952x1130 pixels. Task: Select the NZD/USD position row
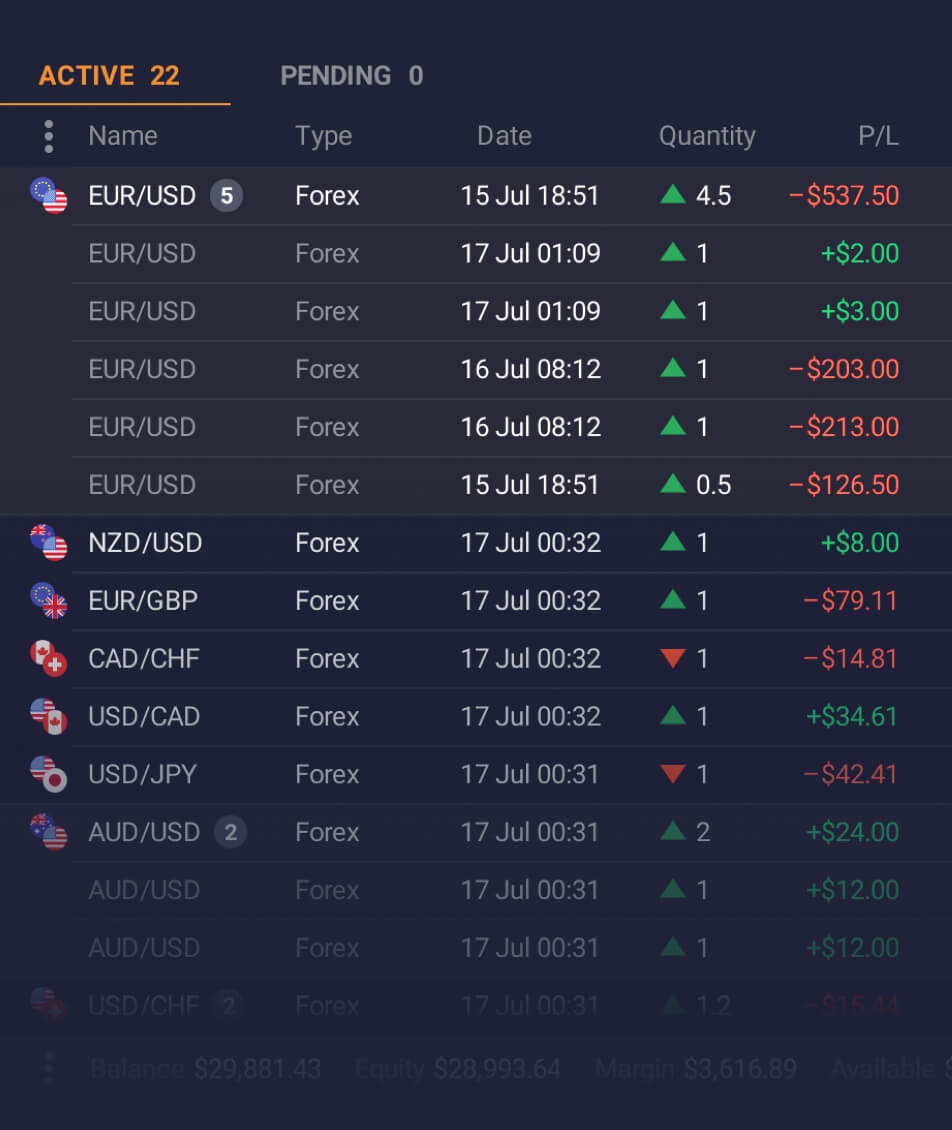coord(400,542)
